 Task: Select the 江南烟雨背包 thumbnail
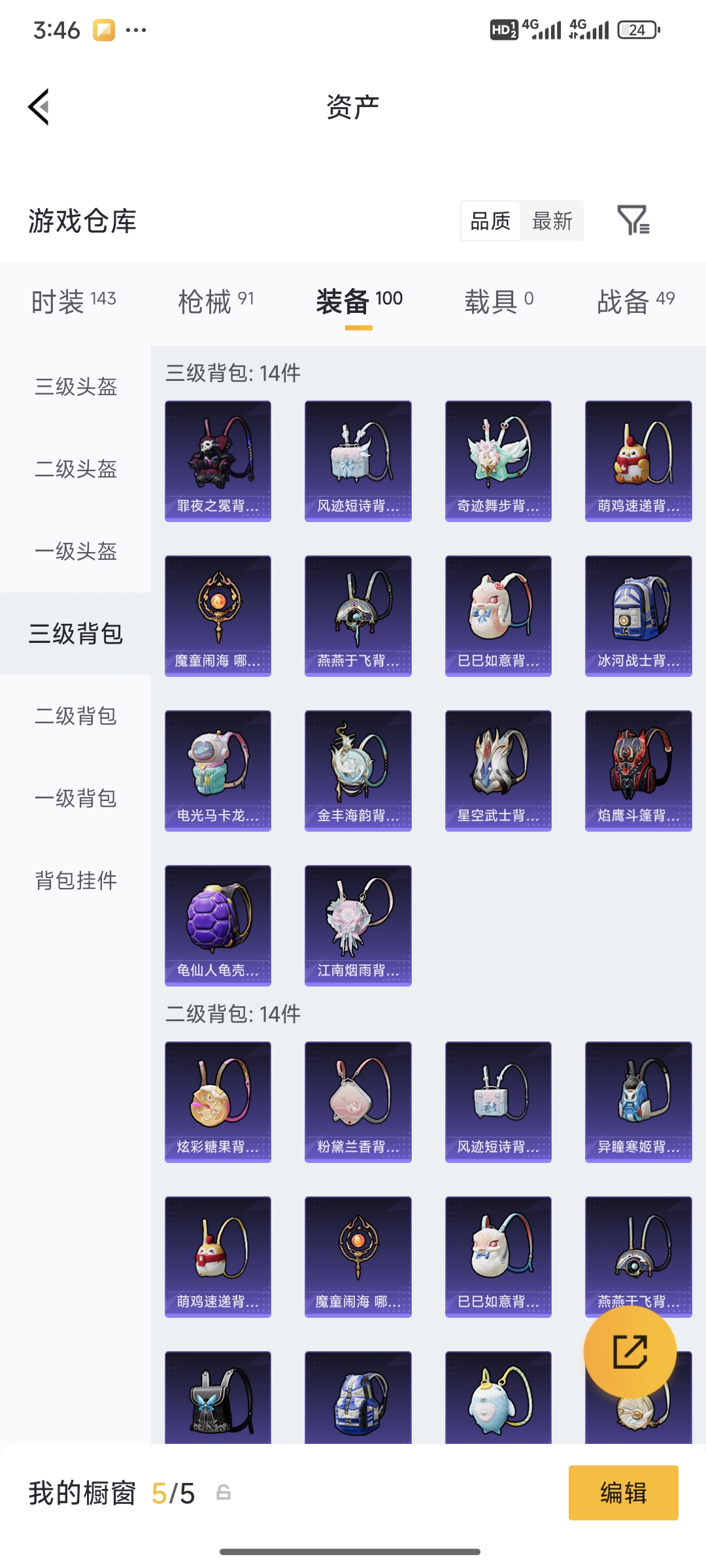[357, 925]
